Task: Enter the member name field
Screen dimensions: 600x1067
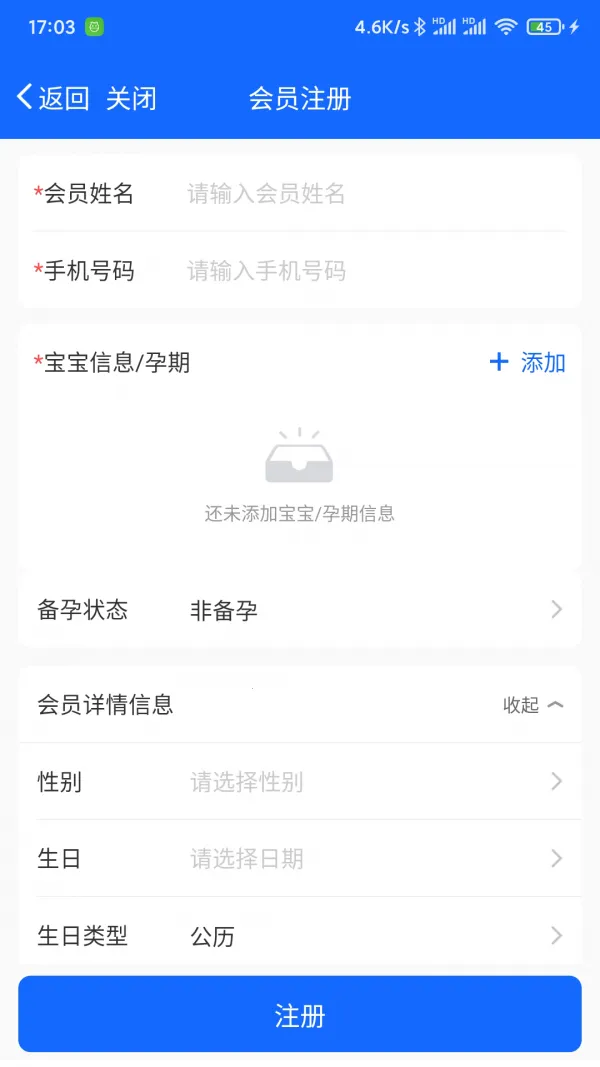Action: tap(370, 194)
